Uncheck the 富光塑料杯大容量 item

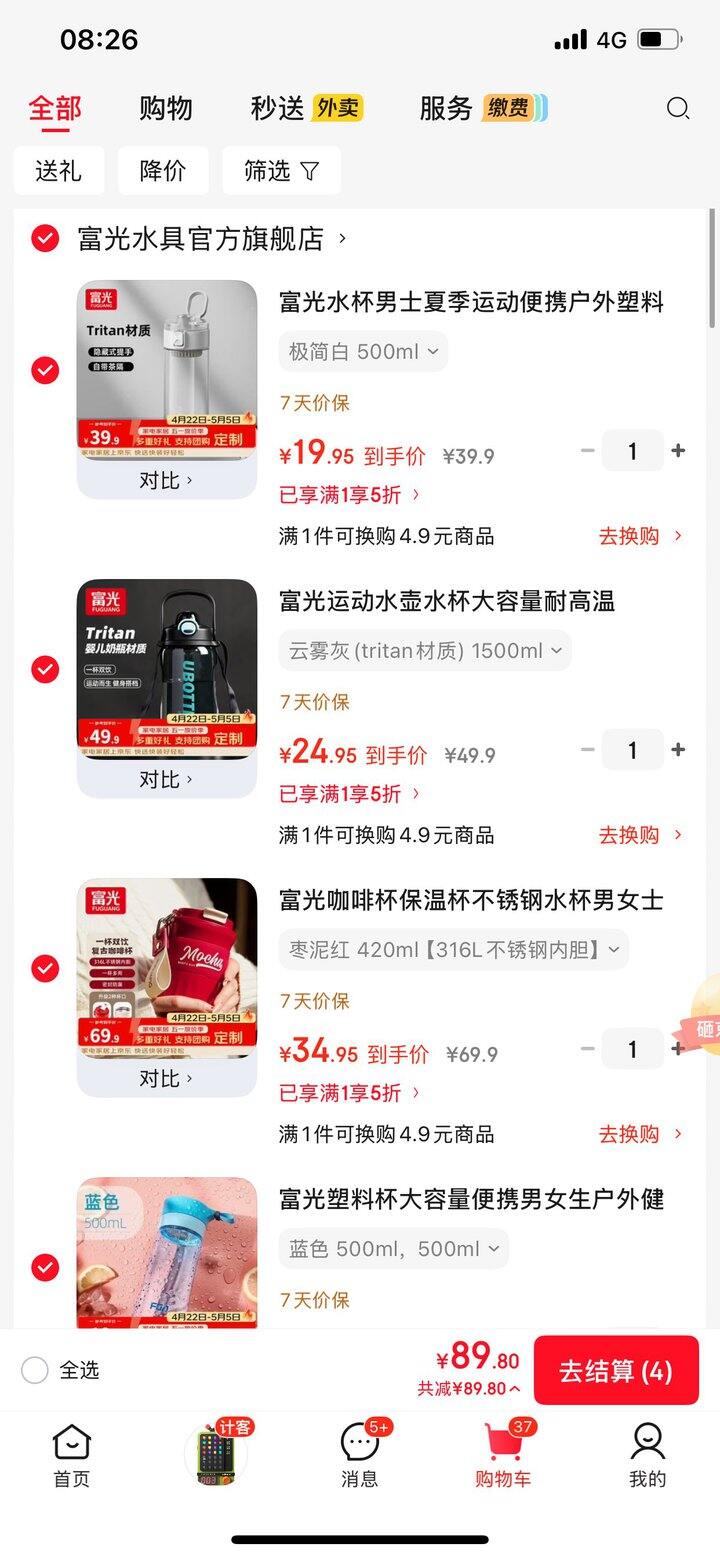45,1268
